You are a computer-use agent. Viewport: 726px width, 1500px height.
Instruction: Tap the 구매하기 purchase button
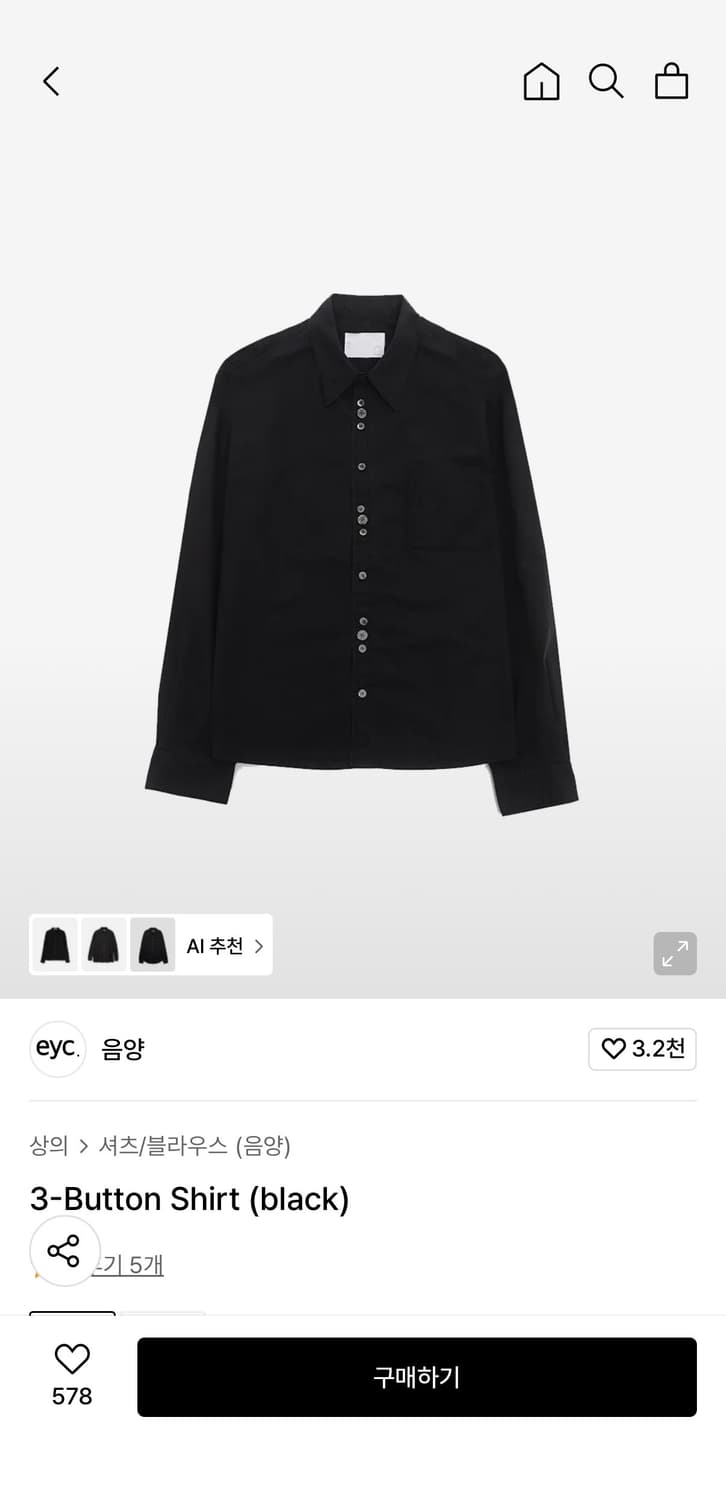[417, 1377]
